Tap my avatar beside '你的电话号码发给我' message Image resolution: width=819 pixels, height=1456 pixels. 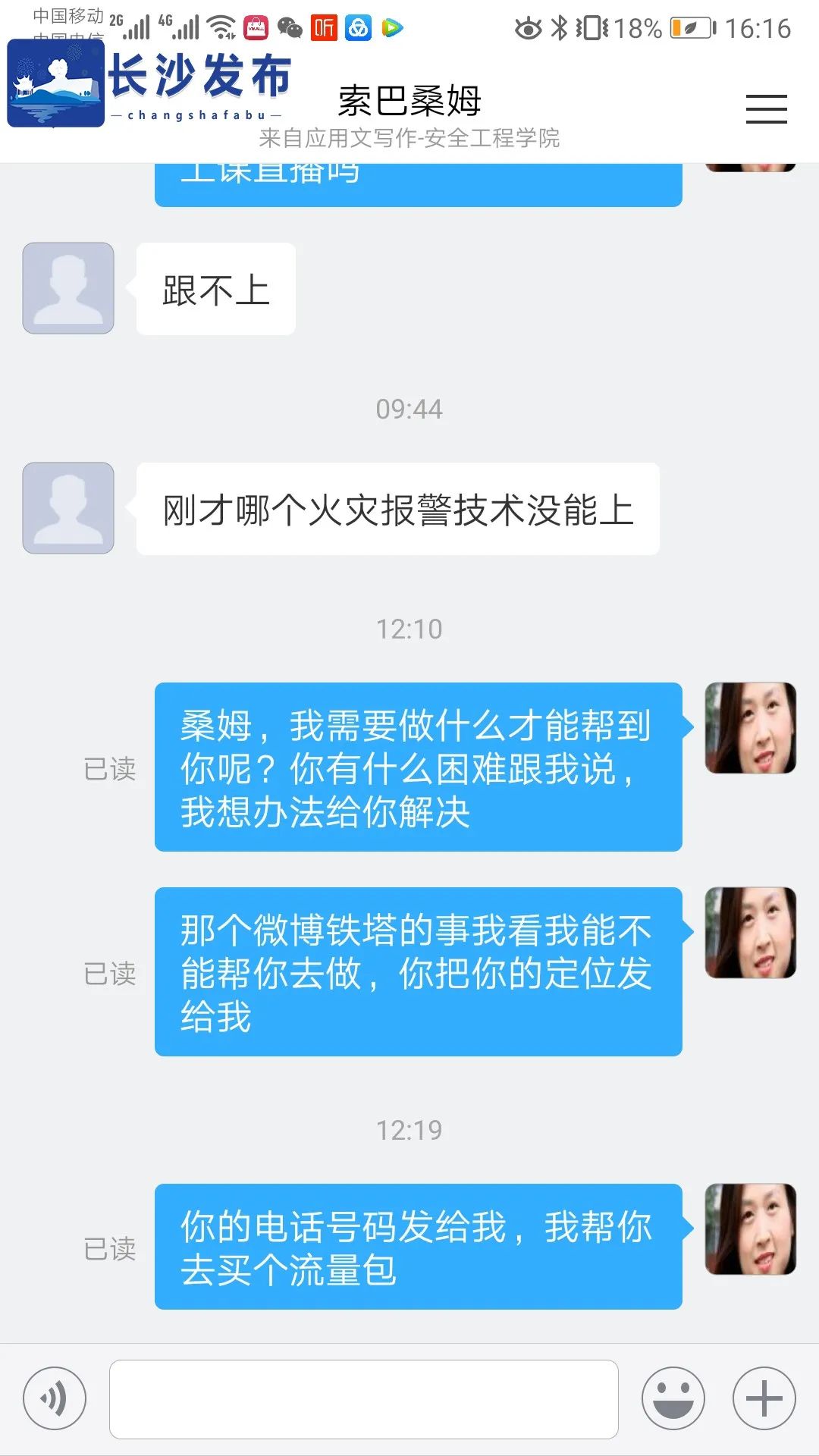pyautogui.click(x=750, y=1229)
